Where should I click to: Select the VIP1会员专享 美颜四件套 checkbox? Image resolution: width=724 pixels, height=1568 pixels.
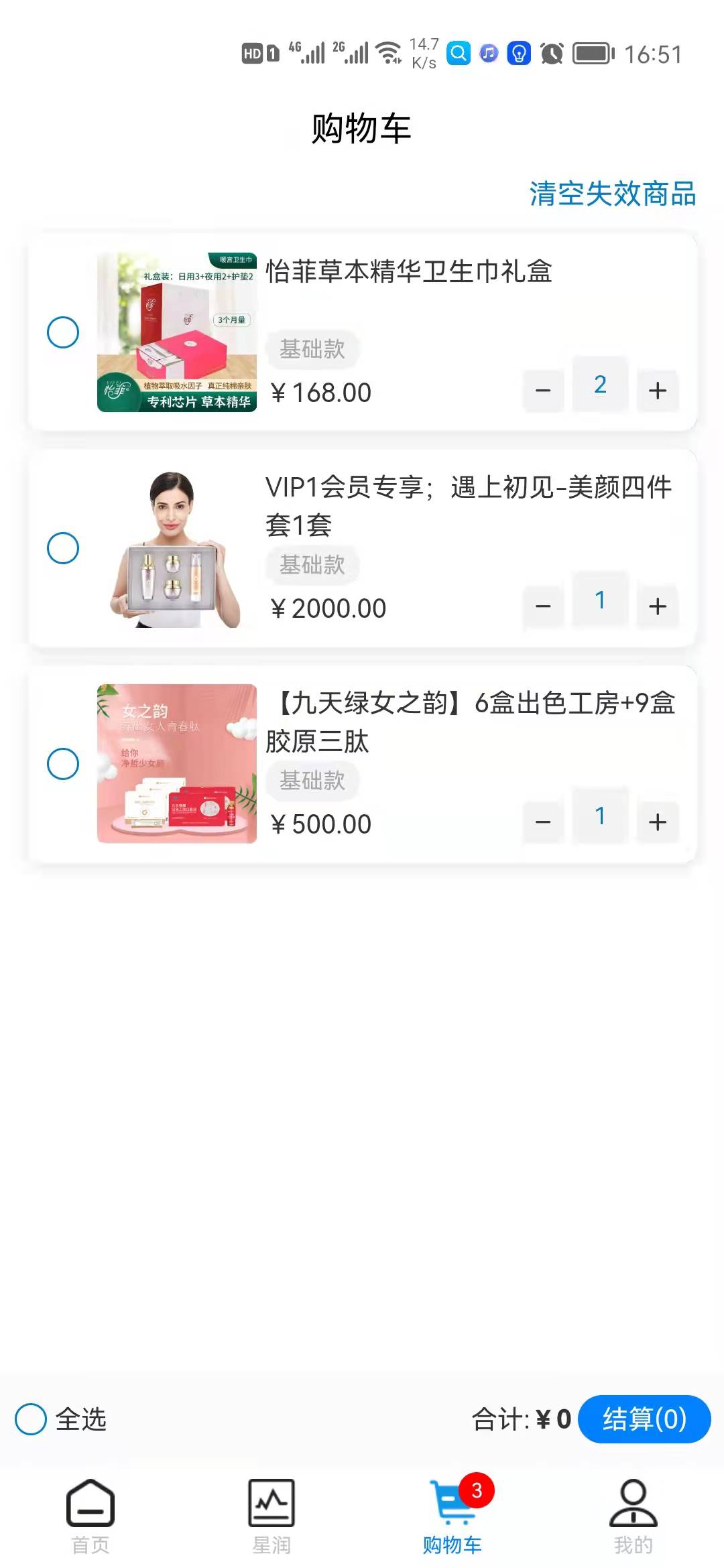pyautogui.click(x=63, y=548)
